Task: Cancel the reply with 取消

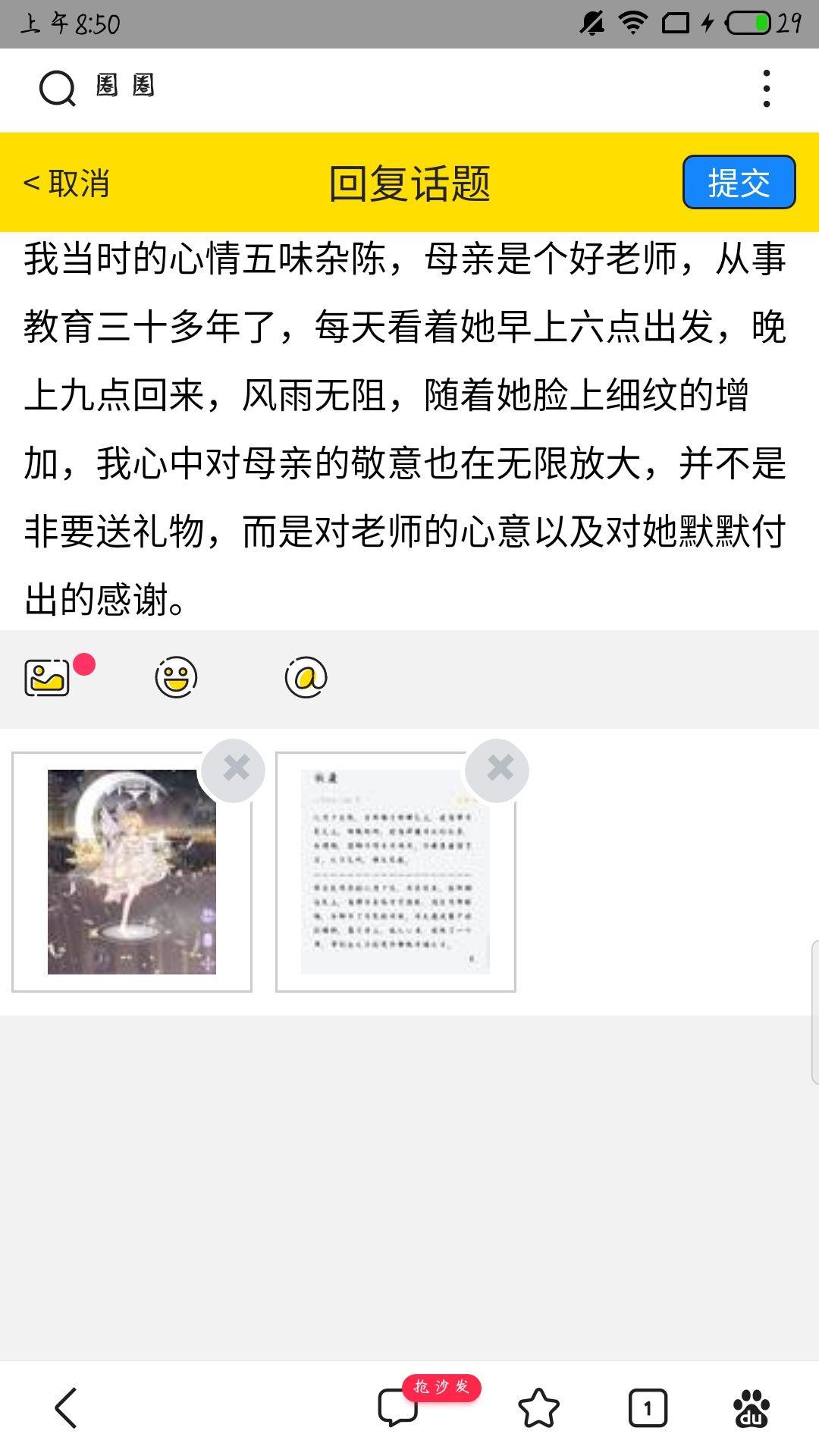Action: pos(67,184)
